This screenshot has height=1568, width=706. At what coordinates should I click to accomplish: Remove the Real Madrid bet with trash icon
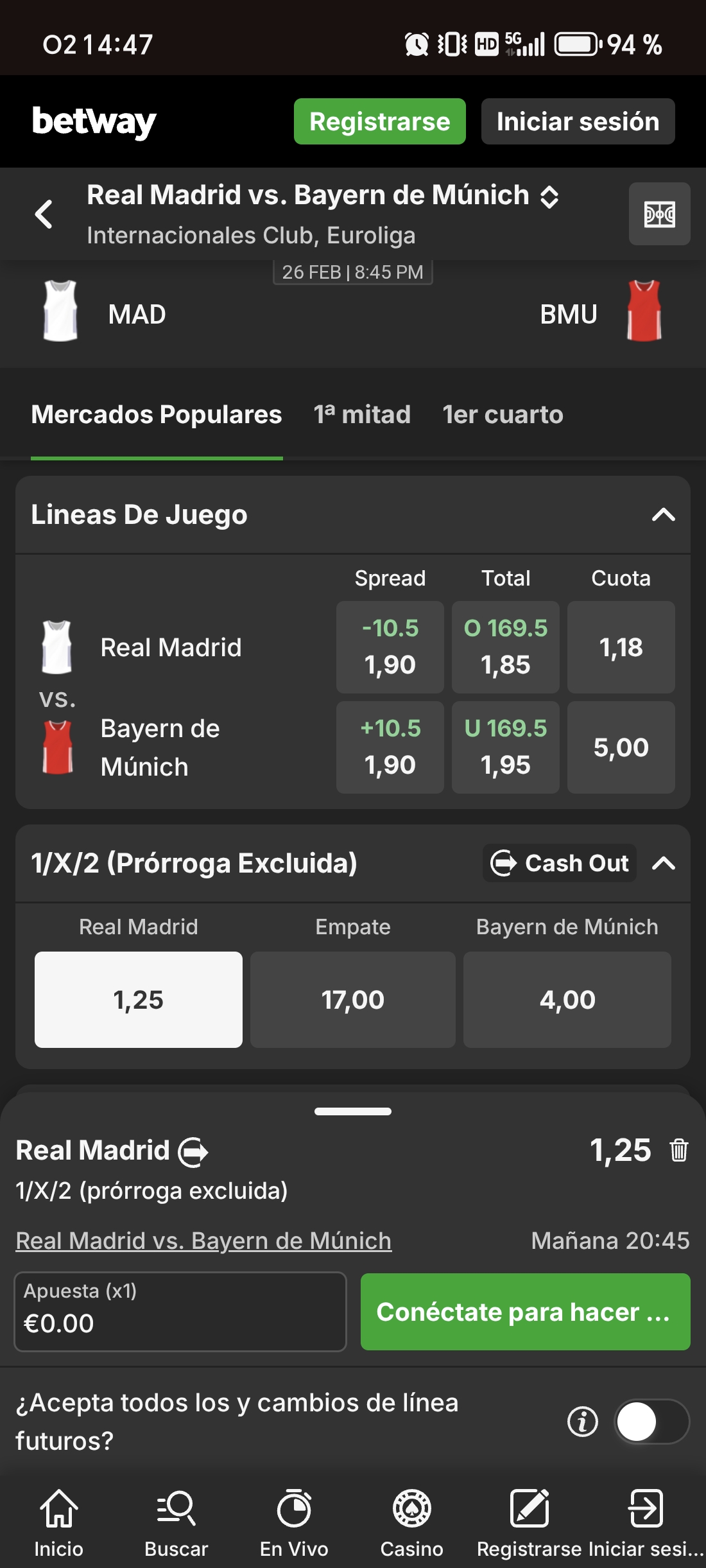pyautogui.click(x=678, y=1150)
